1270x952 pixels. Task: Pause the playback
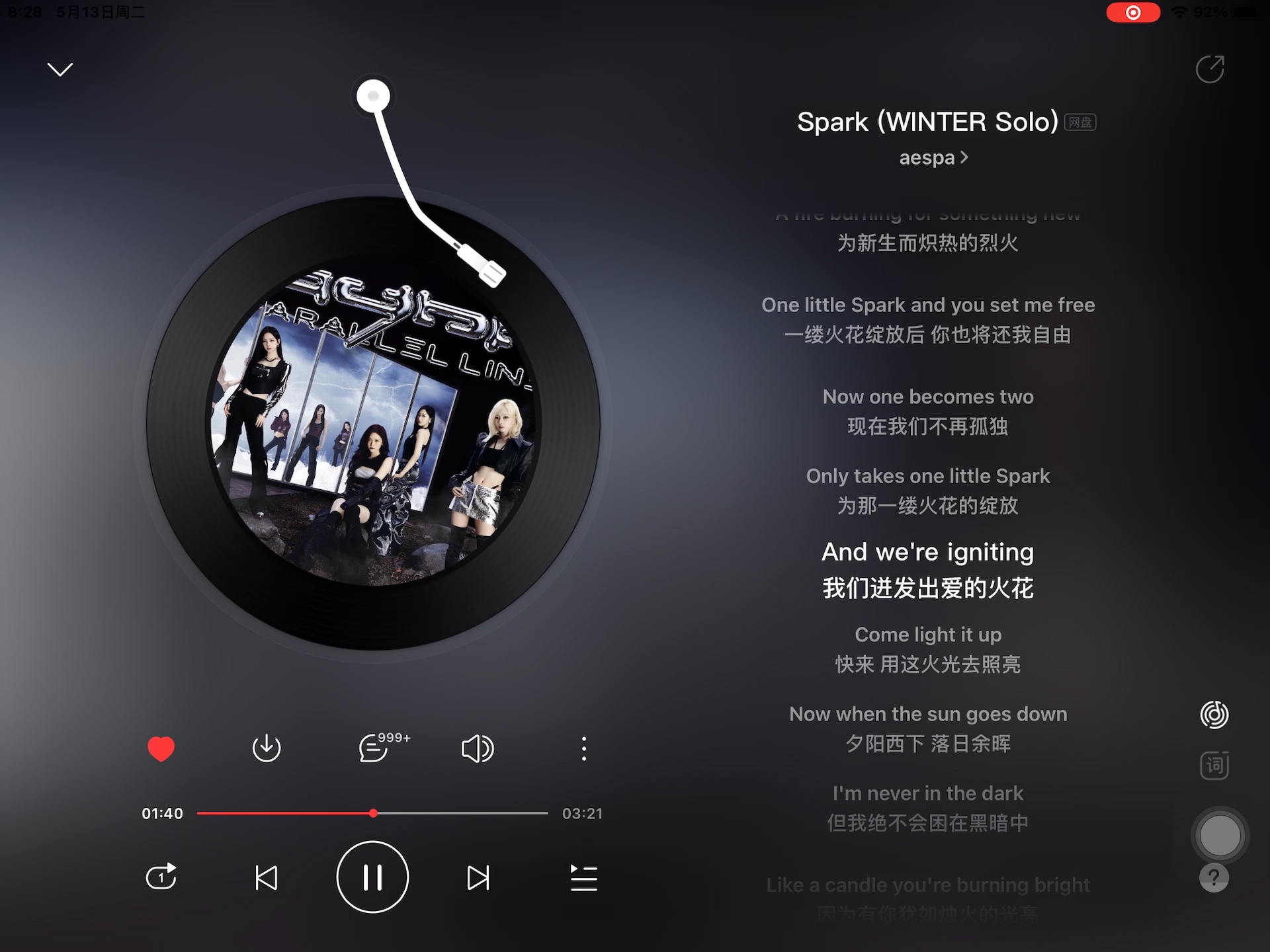tap(372, 877)
